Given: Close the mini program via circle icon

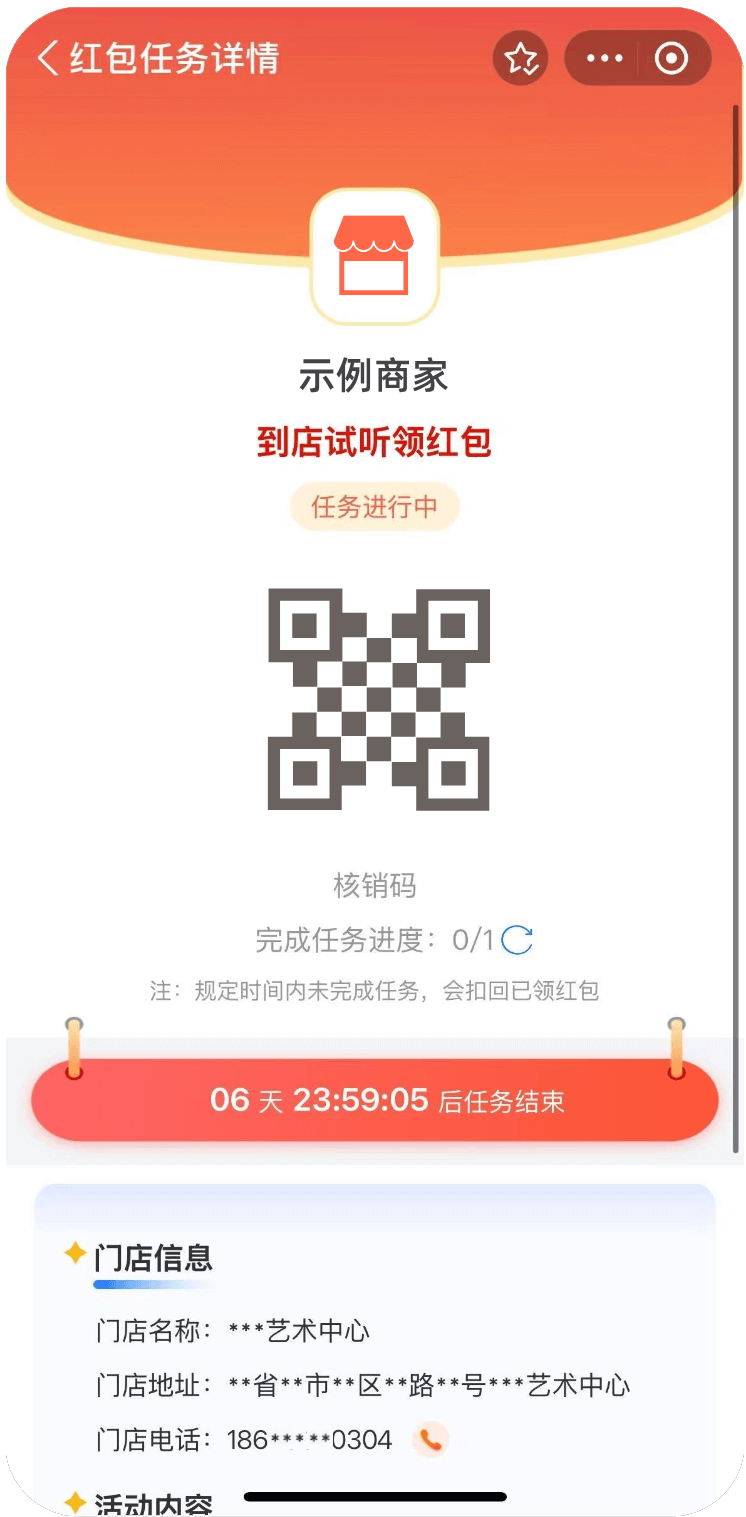Looking at the screenshot, I should 671,59.
